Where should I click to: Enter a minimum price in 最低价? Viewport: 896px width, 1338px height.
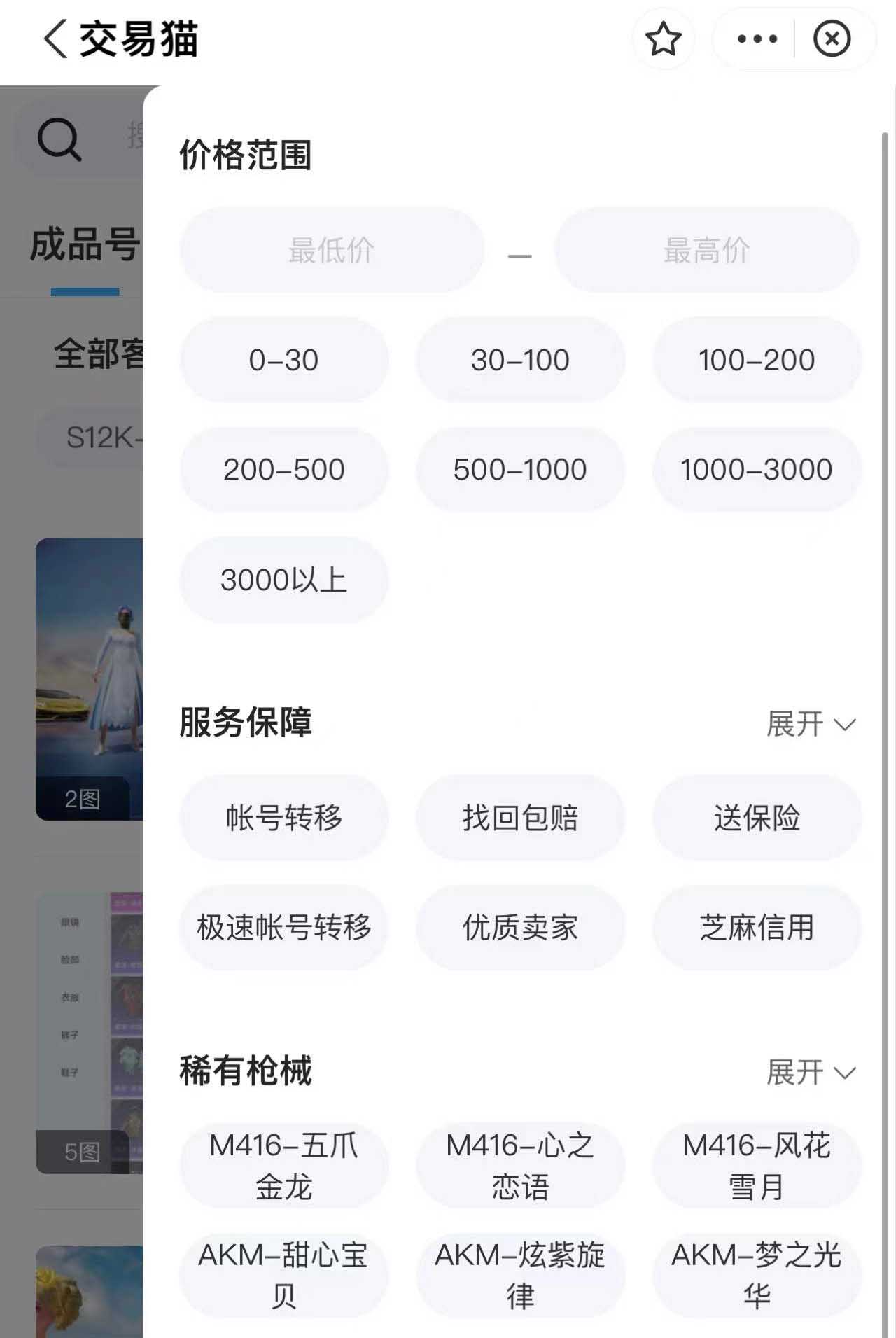[x=332, y=250]
